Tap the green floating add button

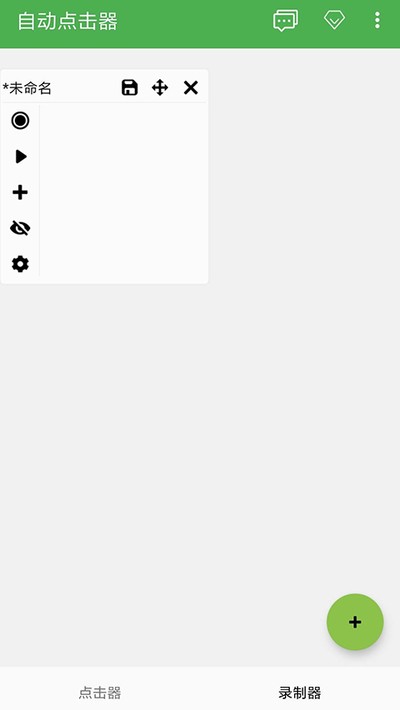(x=355, y=622)
